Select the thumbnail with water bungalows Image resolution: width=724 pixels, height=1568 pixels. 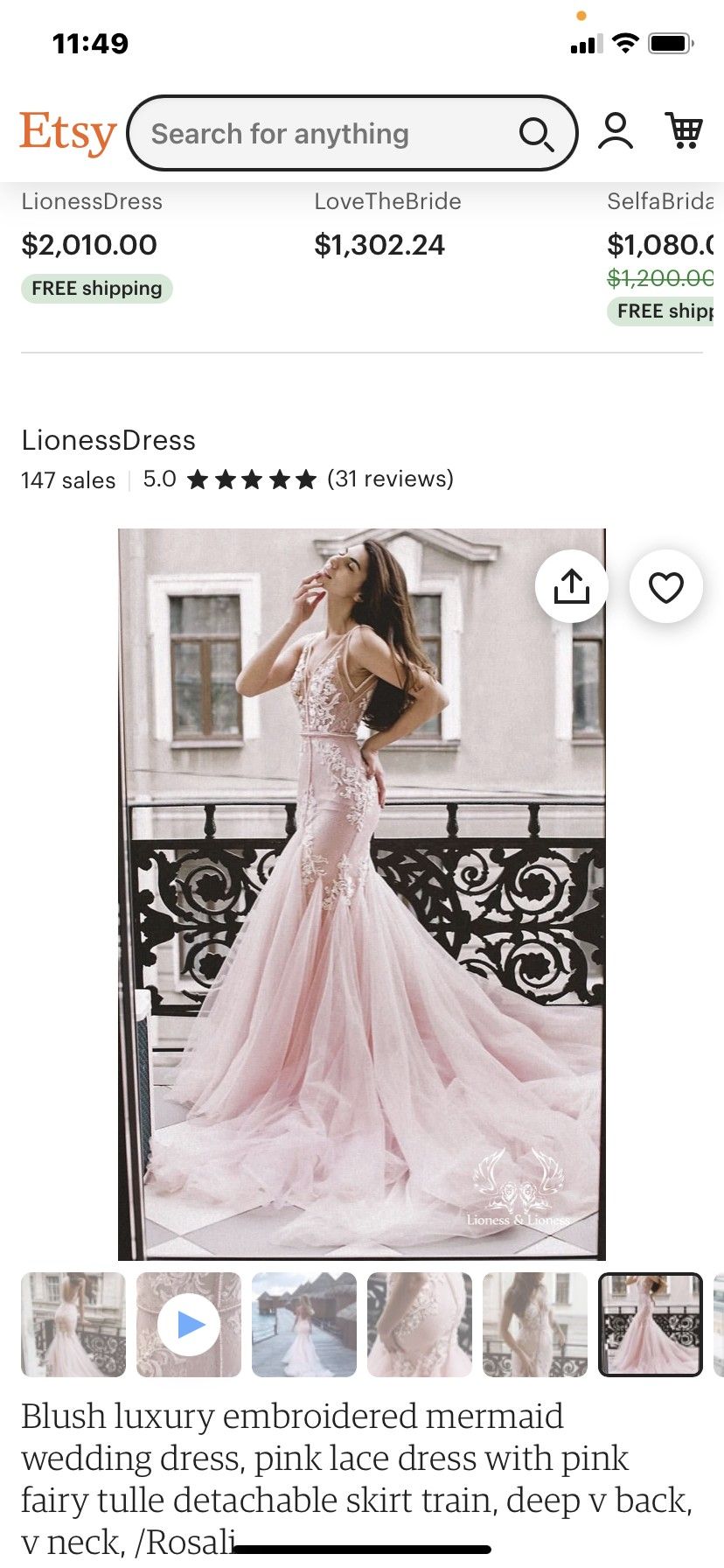(304, 1325)
